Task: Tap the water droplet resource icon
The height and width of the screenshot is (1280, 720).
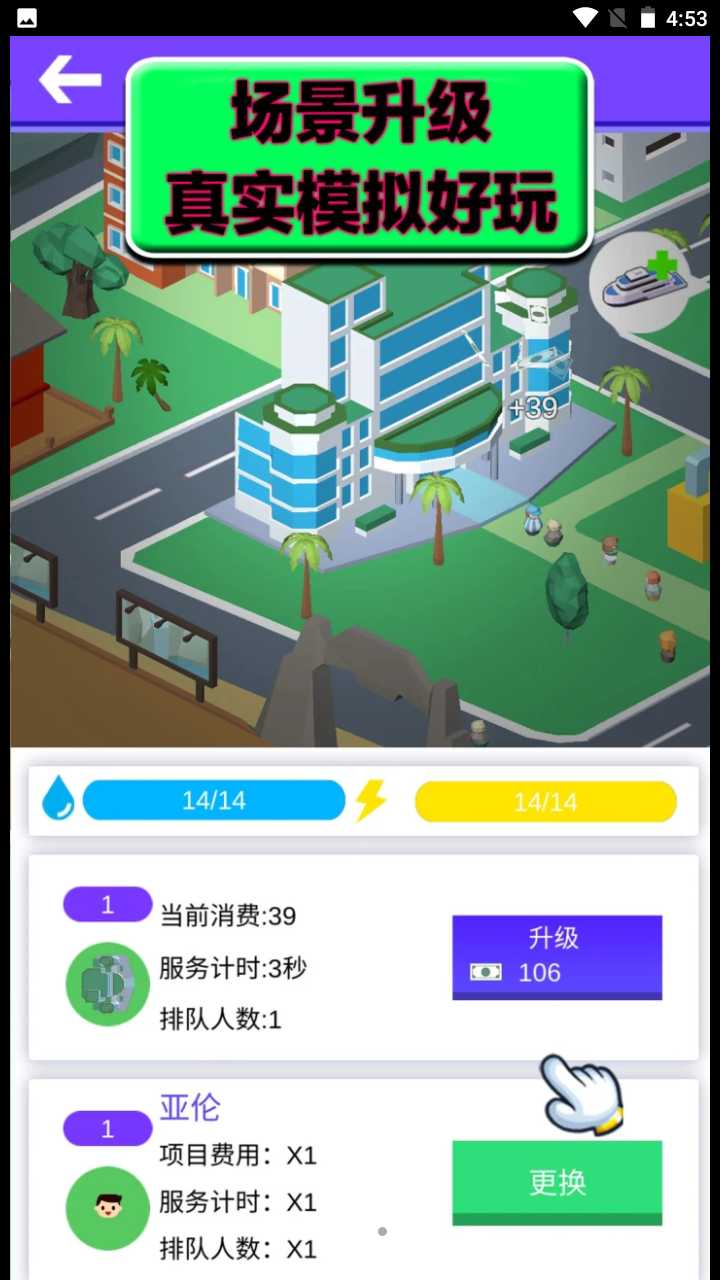Action: [57, 800]
